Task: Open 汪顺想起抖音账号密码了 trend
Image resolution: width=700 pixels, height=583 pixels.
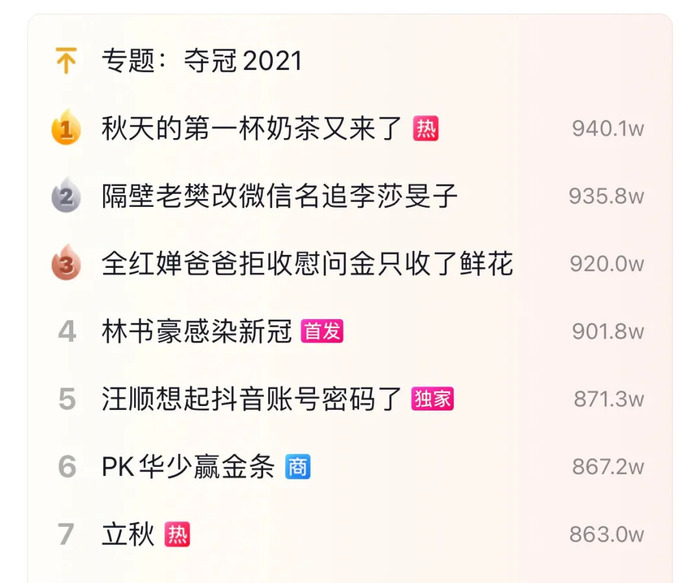Action: tap(252, 399)
